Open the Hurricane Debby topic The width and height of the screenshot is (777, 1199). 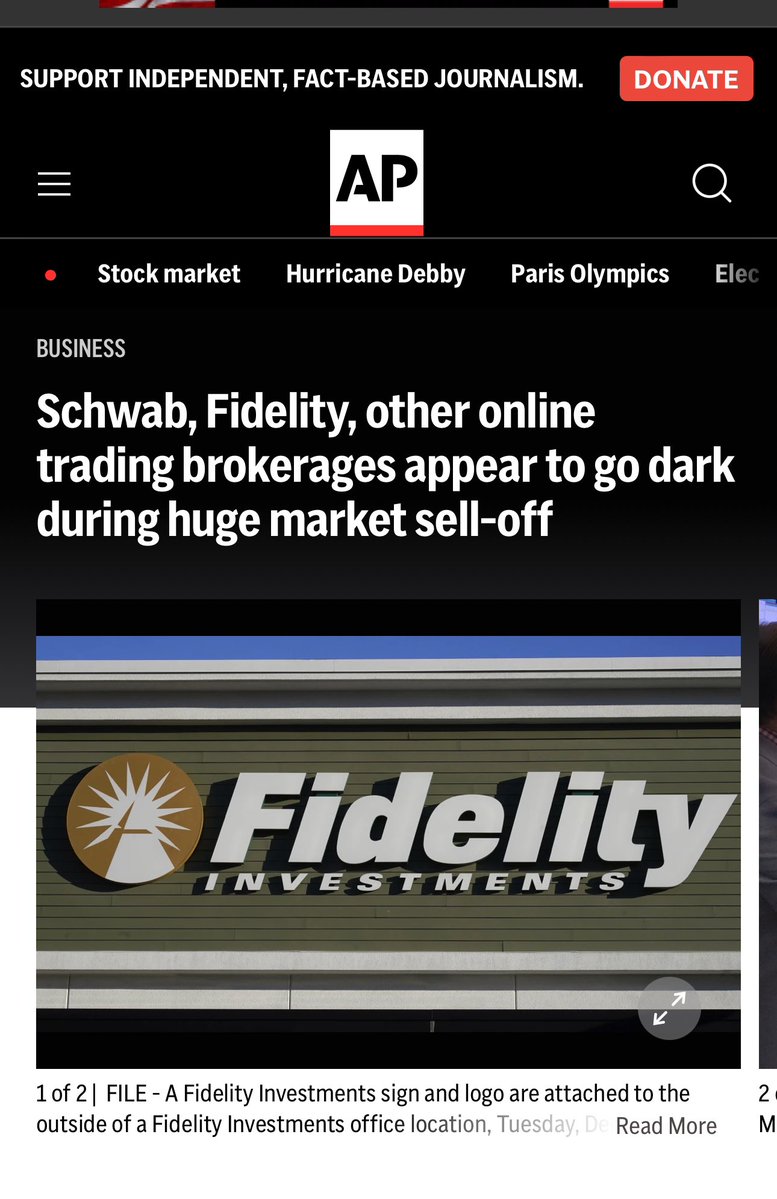click(375, 274)
